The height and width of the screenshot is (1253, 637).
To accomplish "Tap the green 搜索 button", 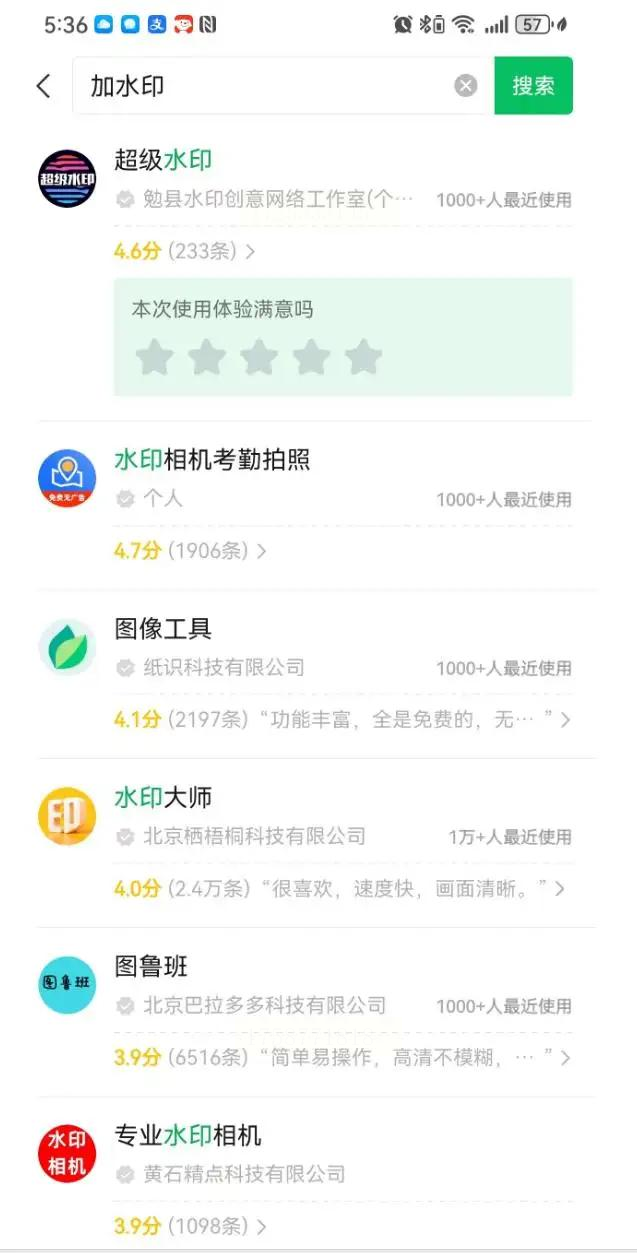I will pos(533,86).
